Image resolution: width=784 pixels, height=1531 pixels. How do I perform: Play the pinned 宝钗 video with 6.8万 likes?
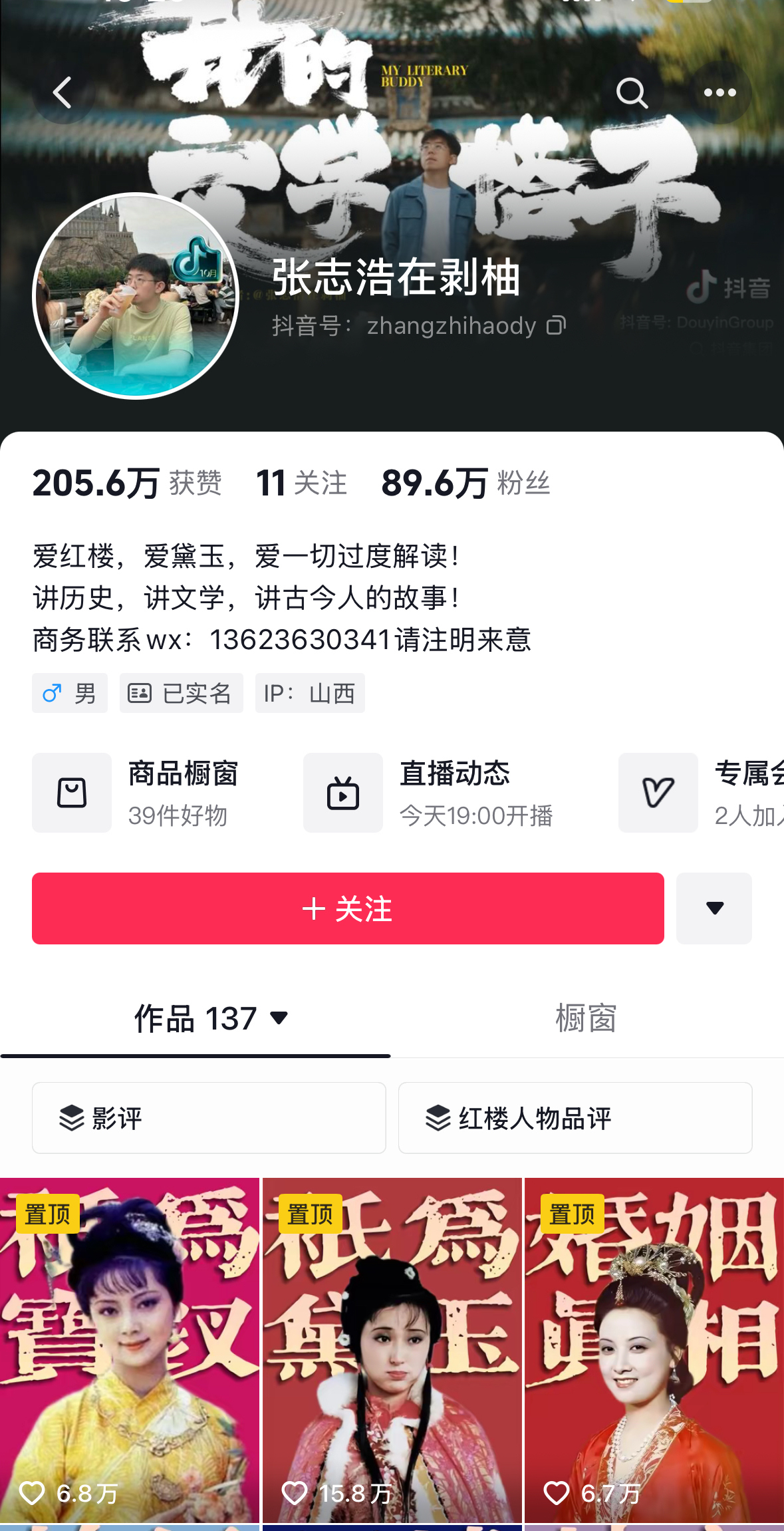129,1350
